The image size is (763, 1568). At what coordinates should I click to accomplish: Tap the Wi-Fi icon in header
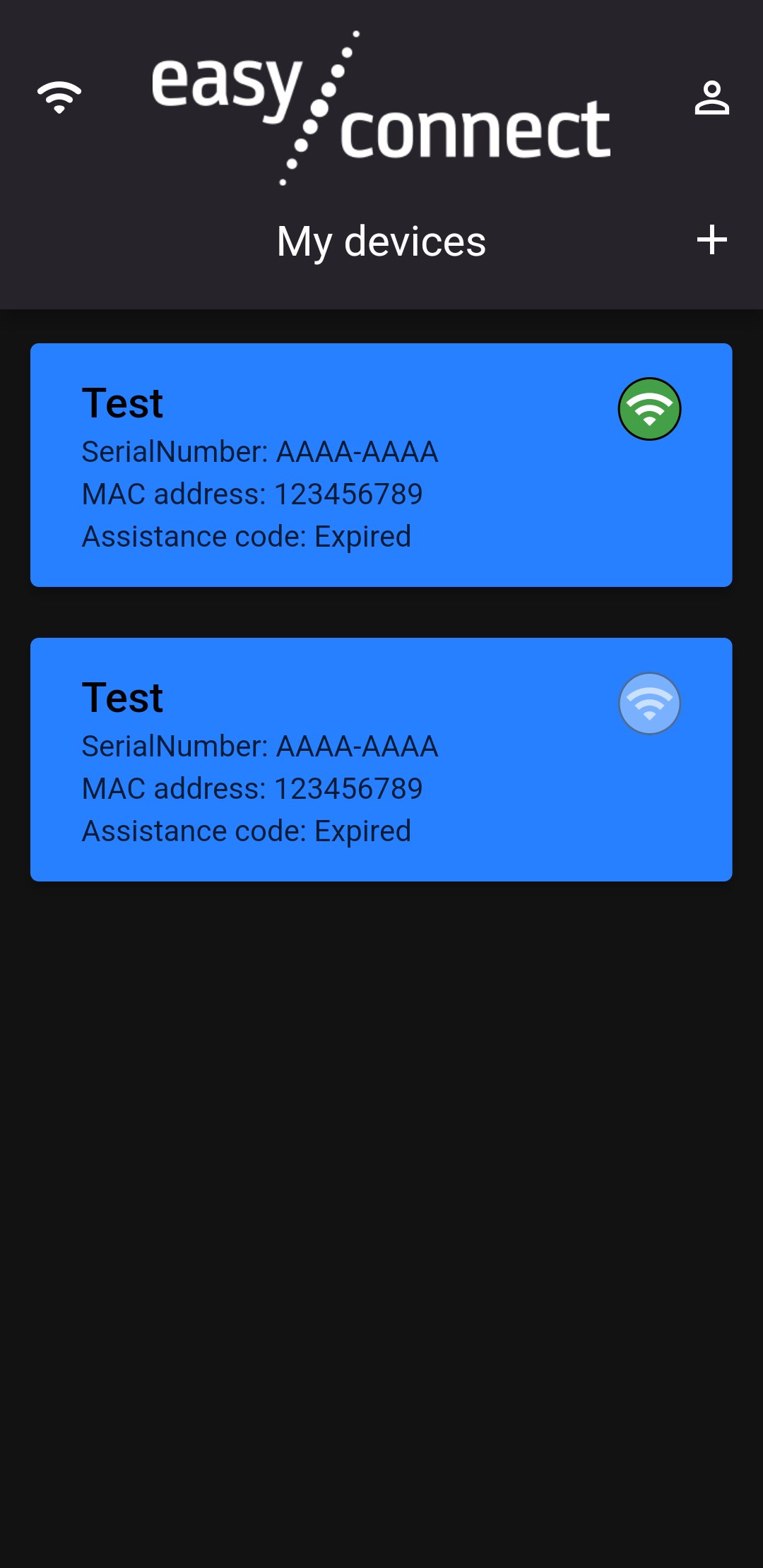59,97
